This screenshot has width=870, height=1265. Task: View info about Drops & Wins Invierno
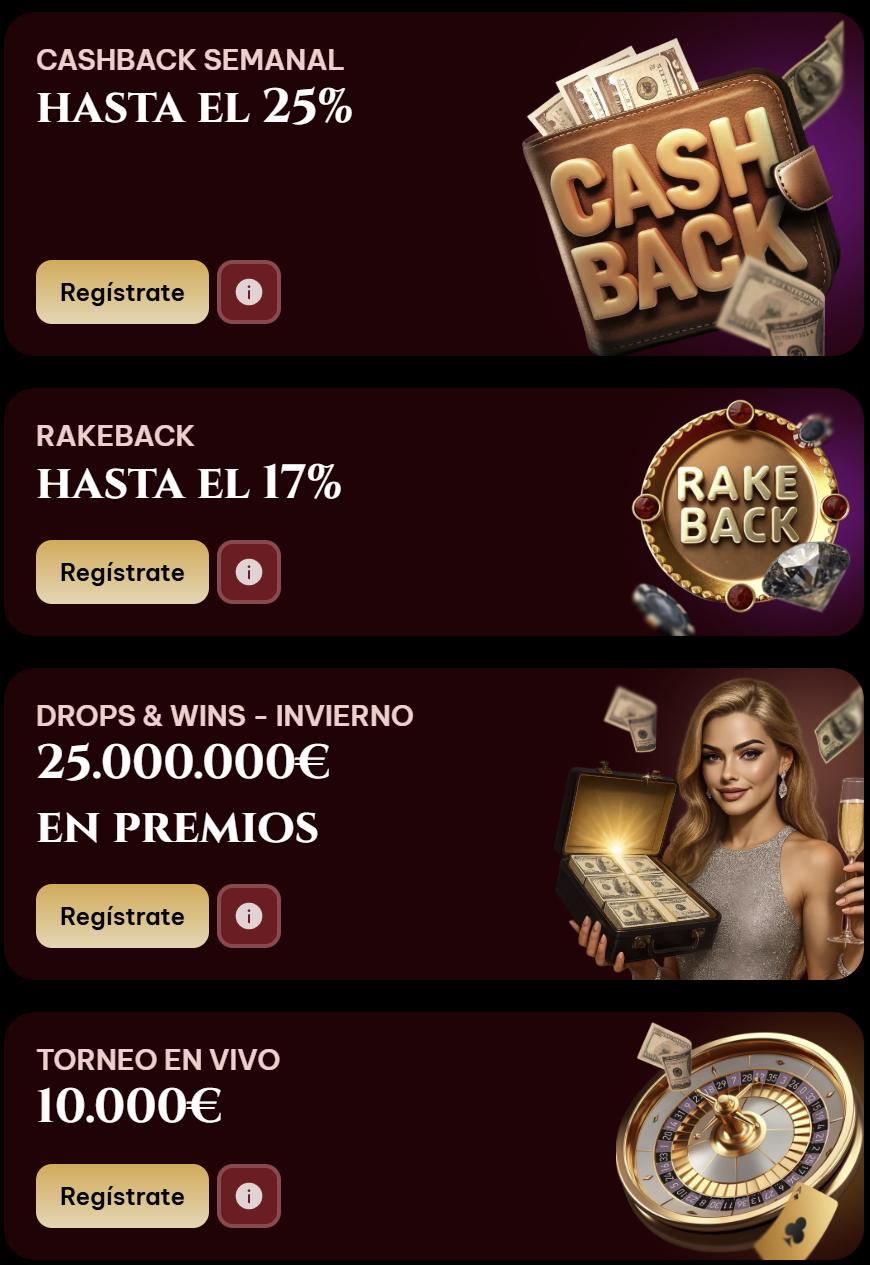point(249,916)
